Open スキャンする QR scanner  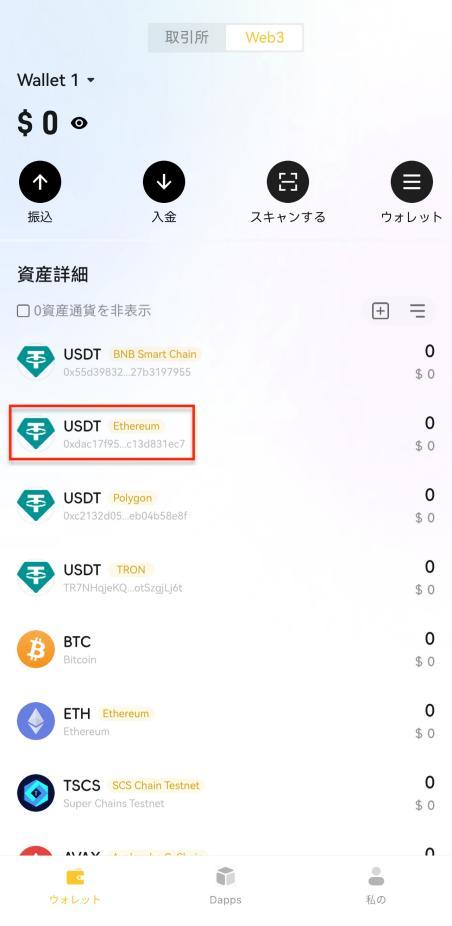click(288, 182)
